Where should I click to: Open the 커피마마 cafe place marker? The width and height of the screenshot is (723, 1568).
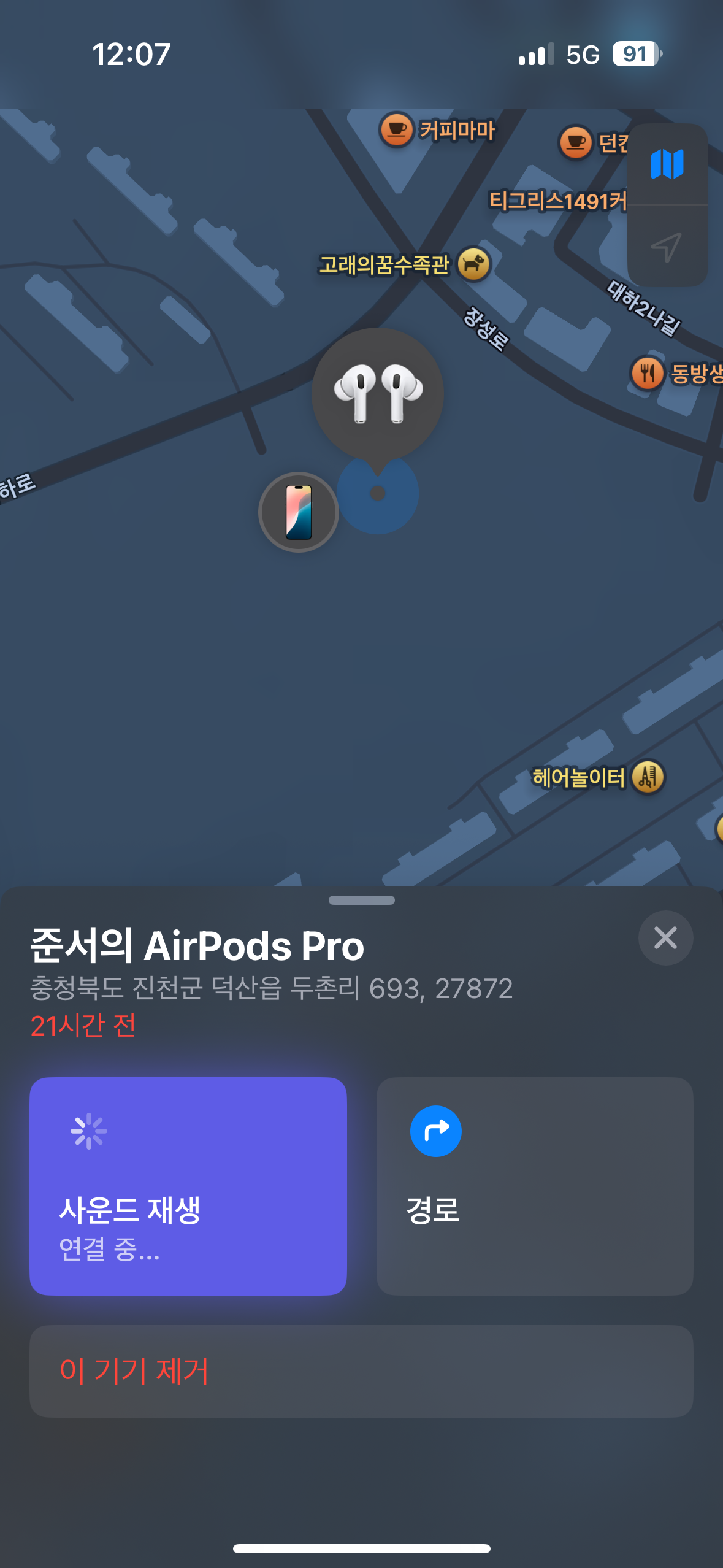pos(397,130)
